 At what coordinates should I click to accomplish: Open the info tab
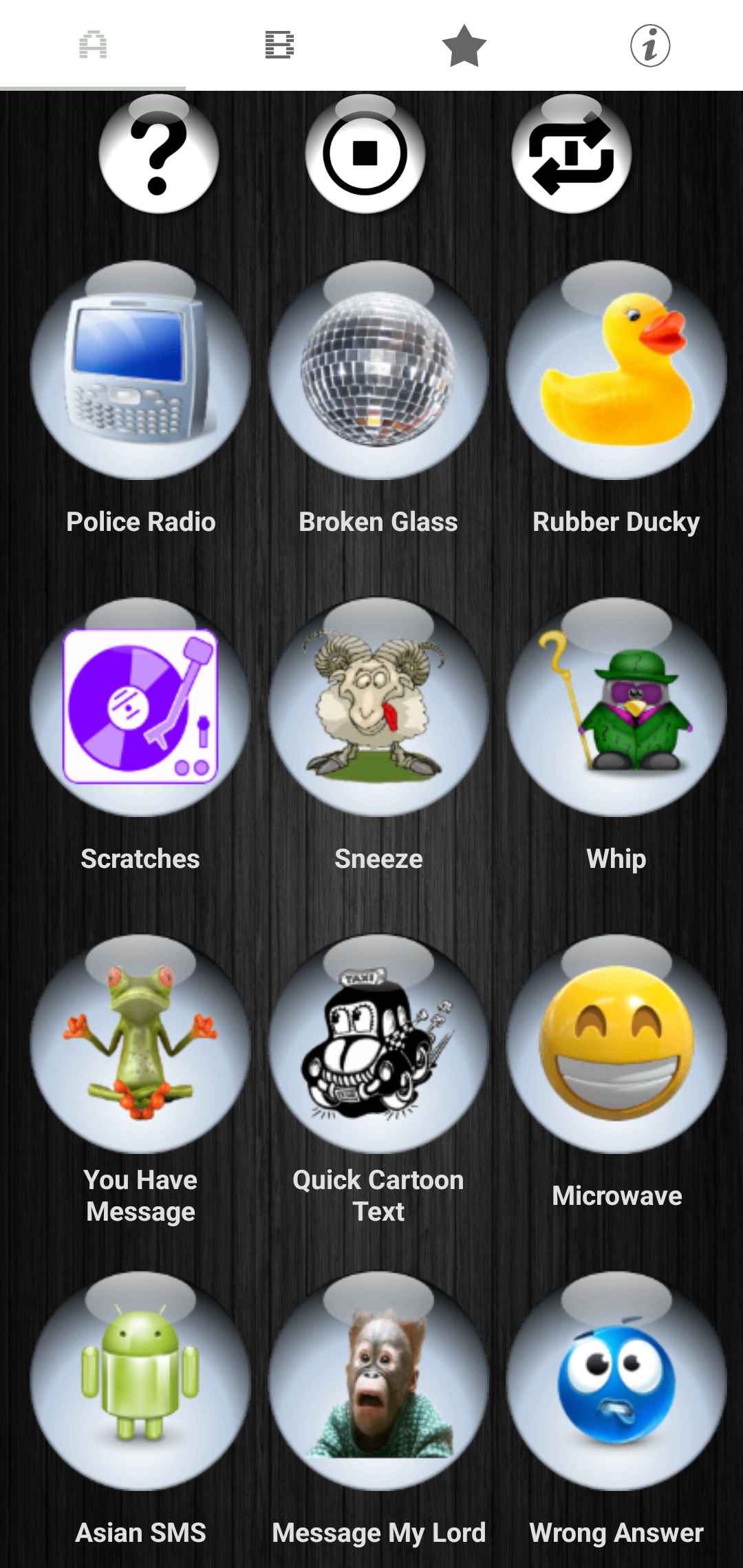click(x=650, y=45)
